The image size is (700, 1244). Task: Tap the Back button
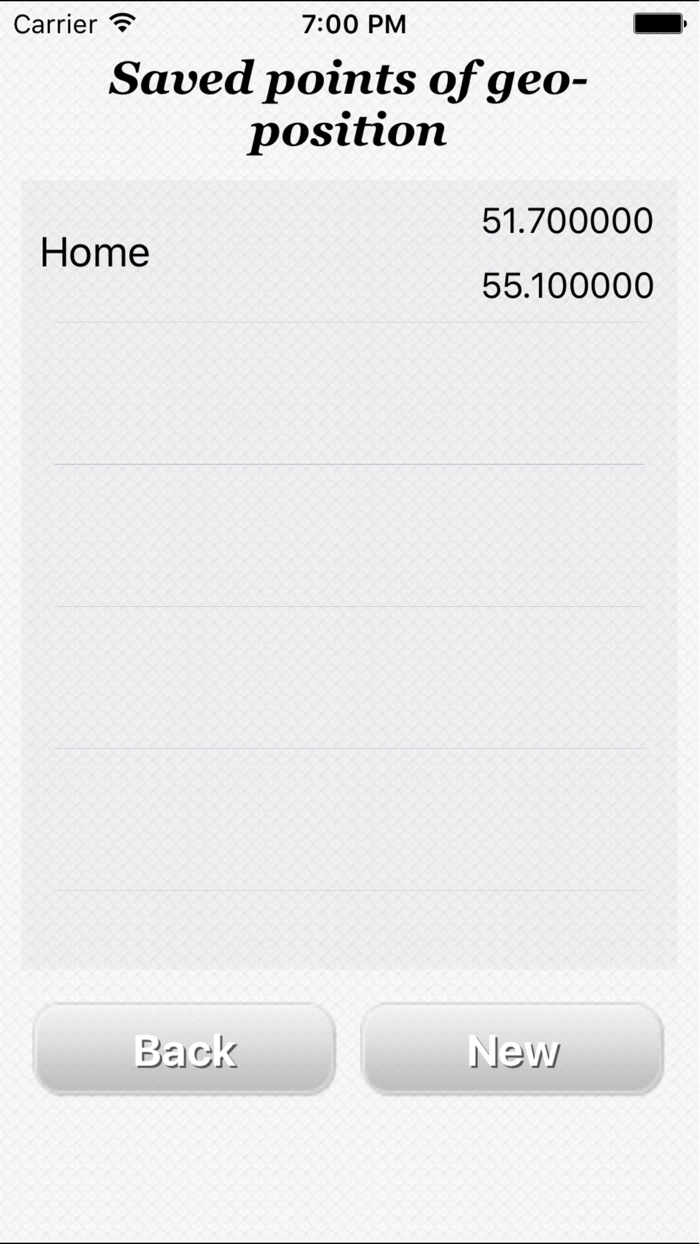click(x=185, y=1049)
